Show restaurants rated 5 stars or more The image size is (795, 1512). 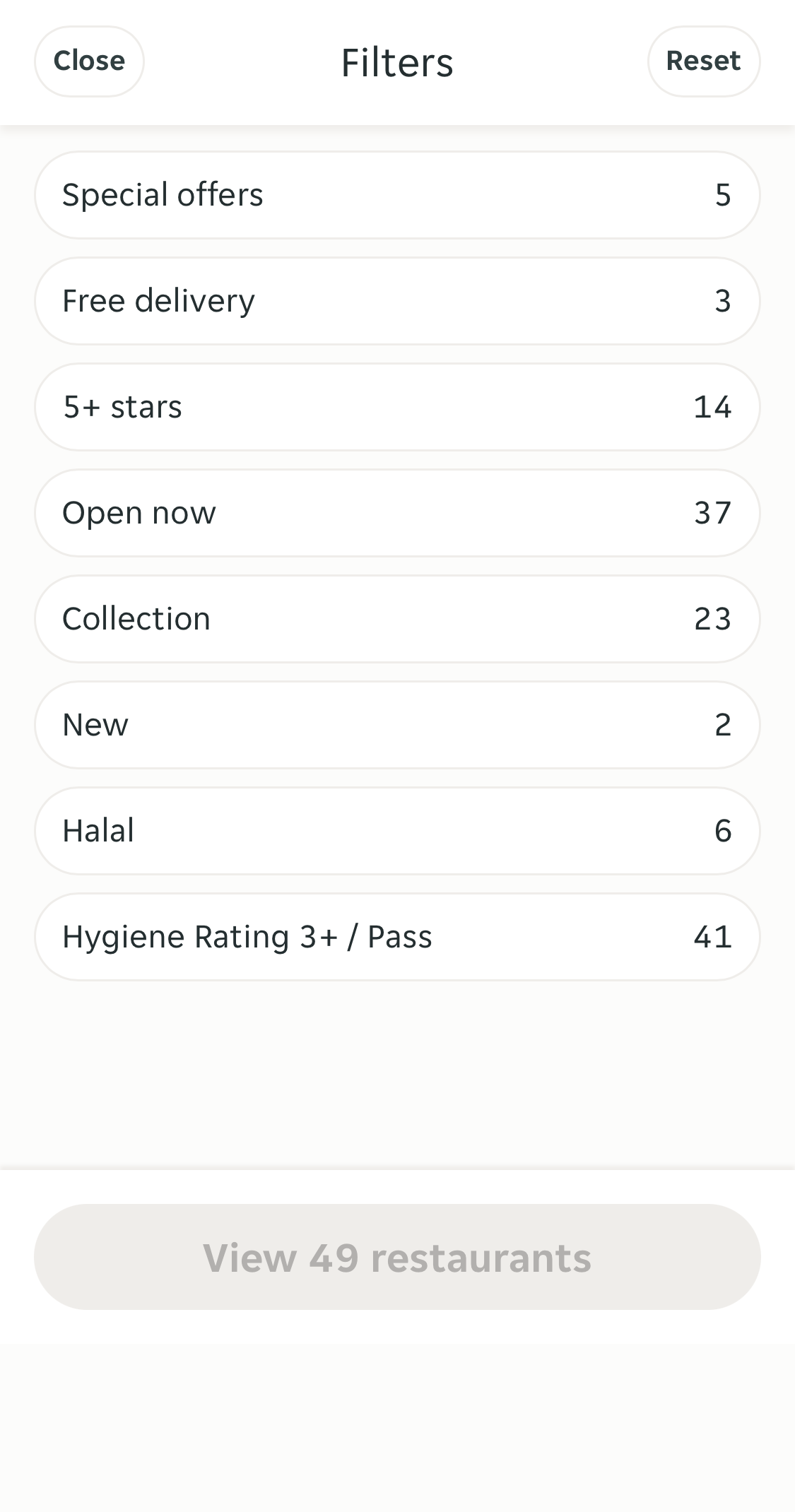(x=397, y=406)
